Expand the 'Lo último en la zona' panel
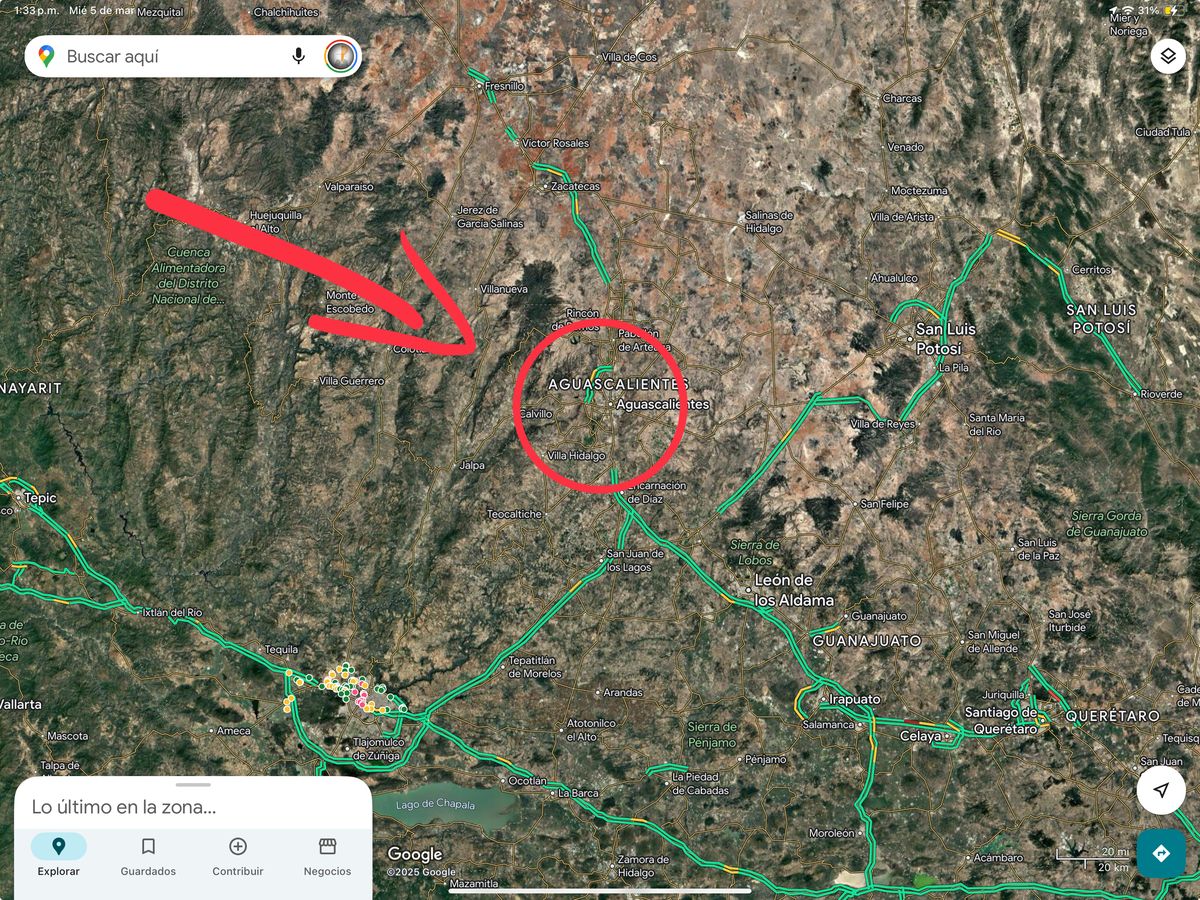 pos(193,786)
